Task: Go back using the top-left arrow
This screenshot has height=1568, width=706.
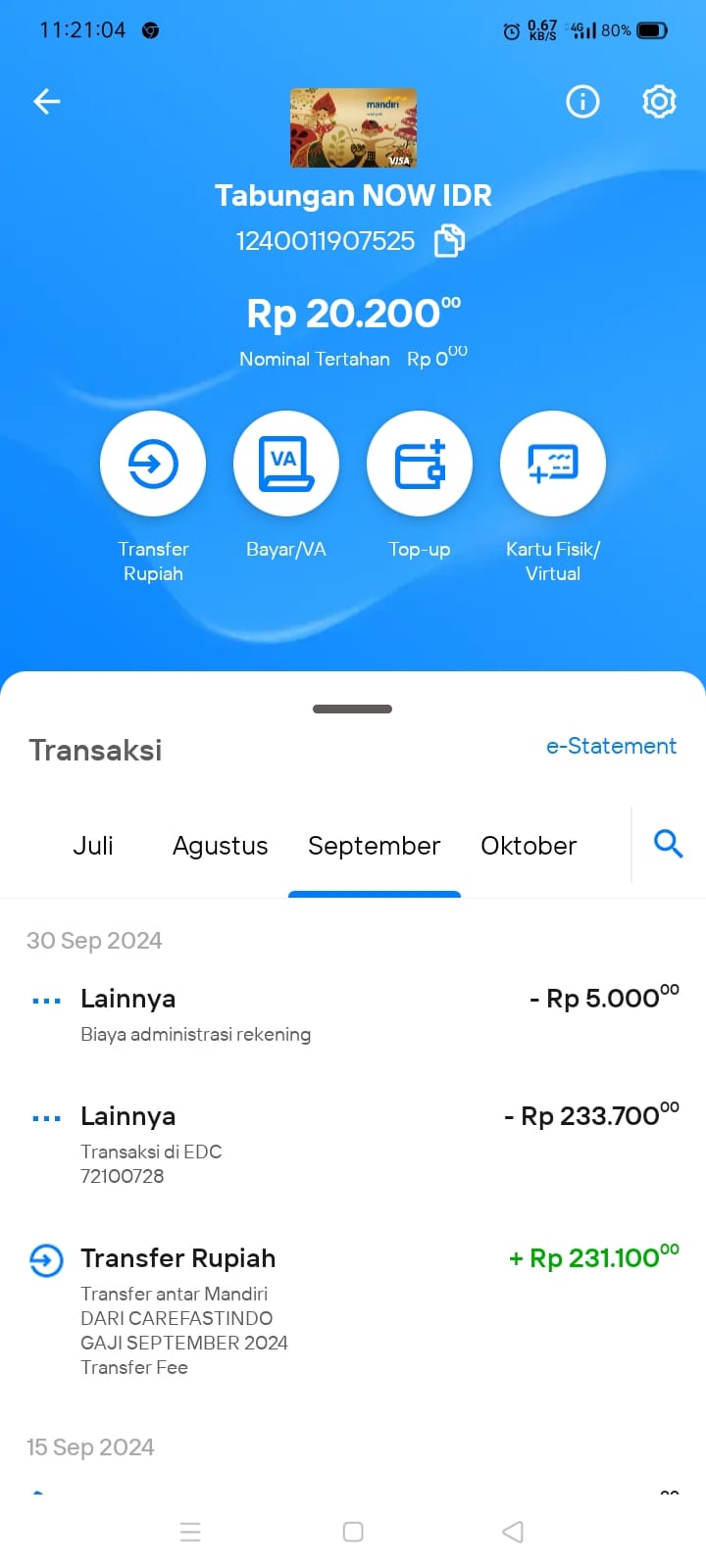Action: (x=46, y=101)
